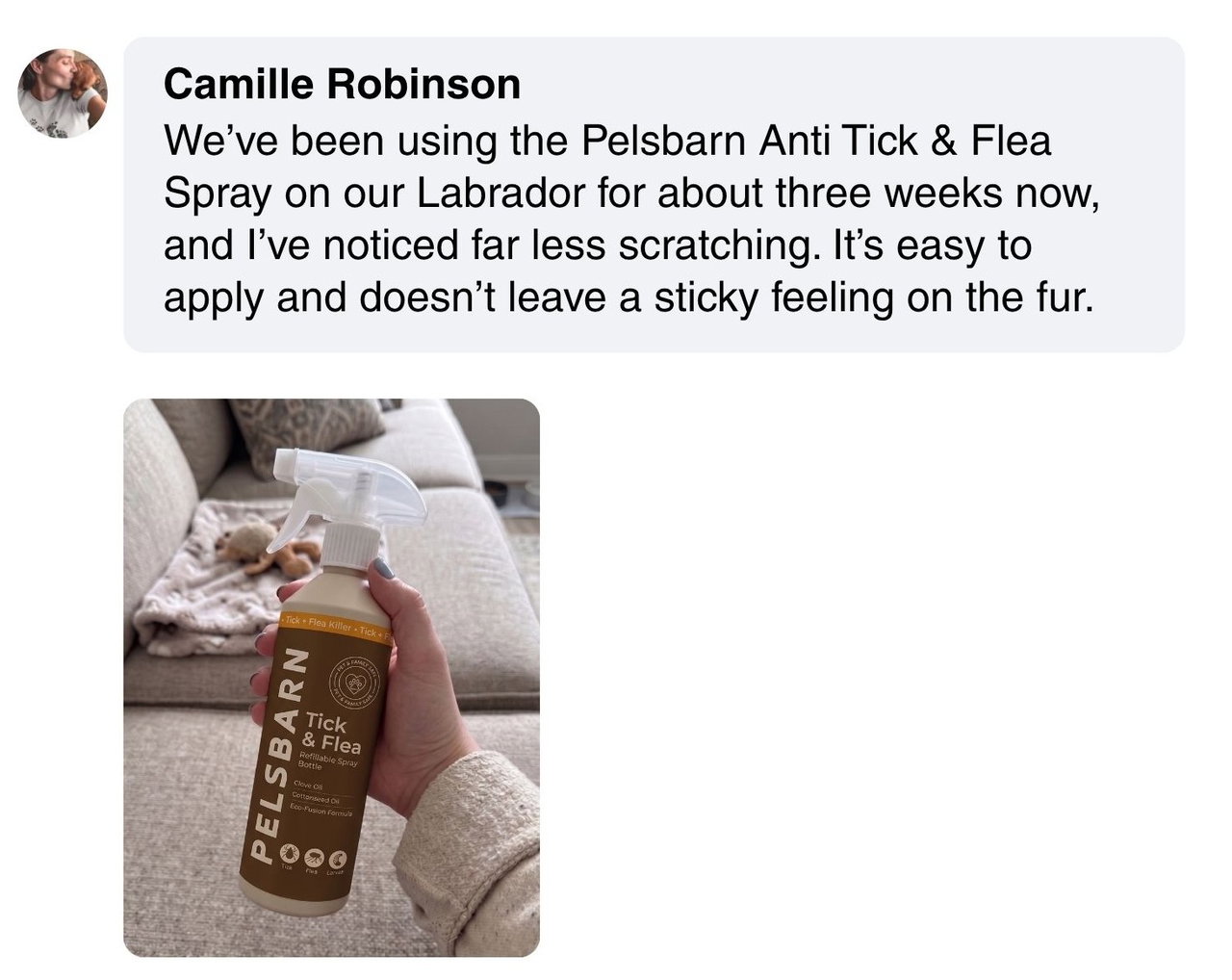The width and height of the screenshot is (1232, 980).
Task: Open the attached spray bottle photo
Action: (x=331, y=678)
